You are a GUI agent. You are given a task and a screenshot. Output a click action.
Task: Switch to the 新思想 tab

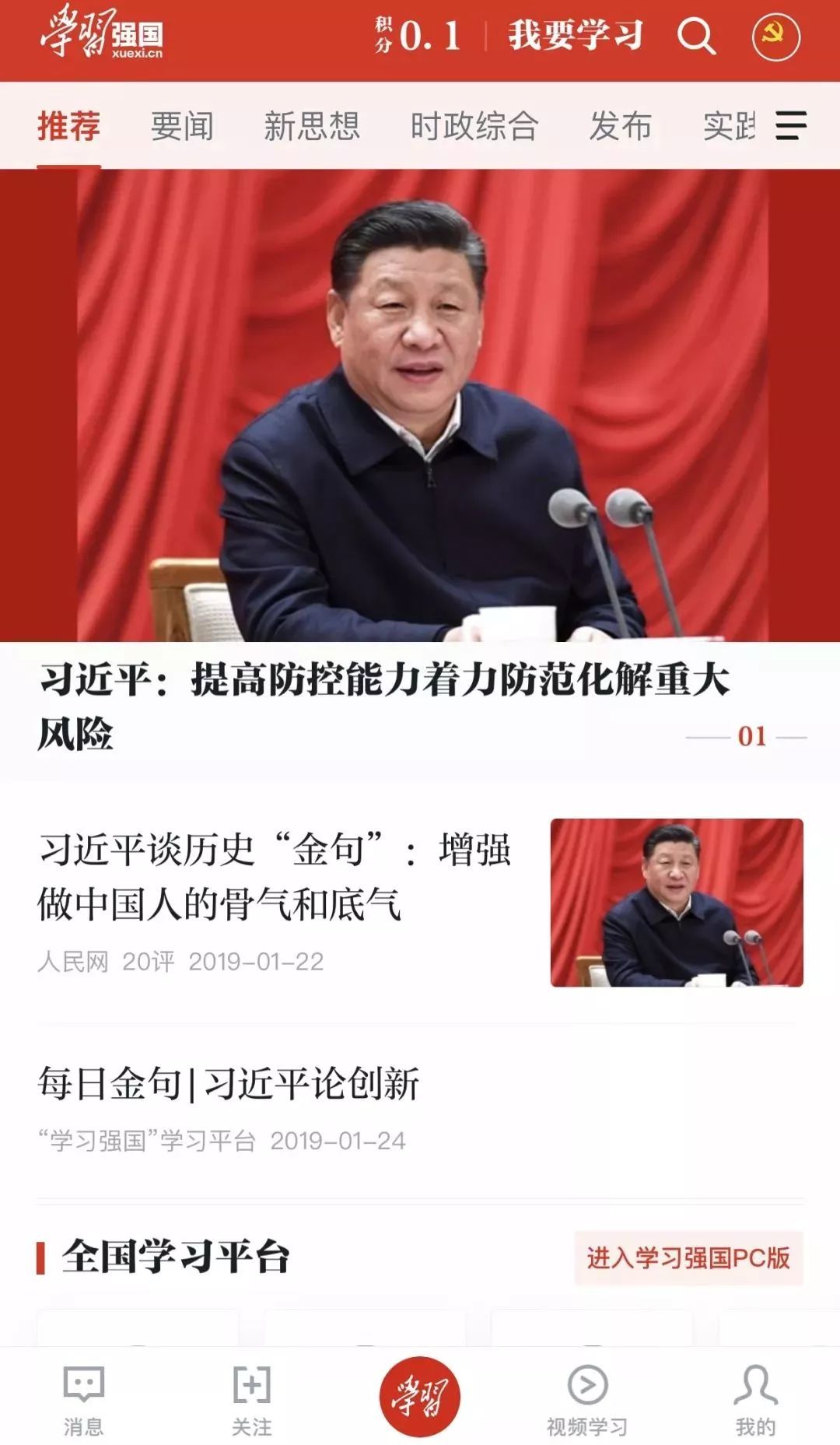point(312,126)
